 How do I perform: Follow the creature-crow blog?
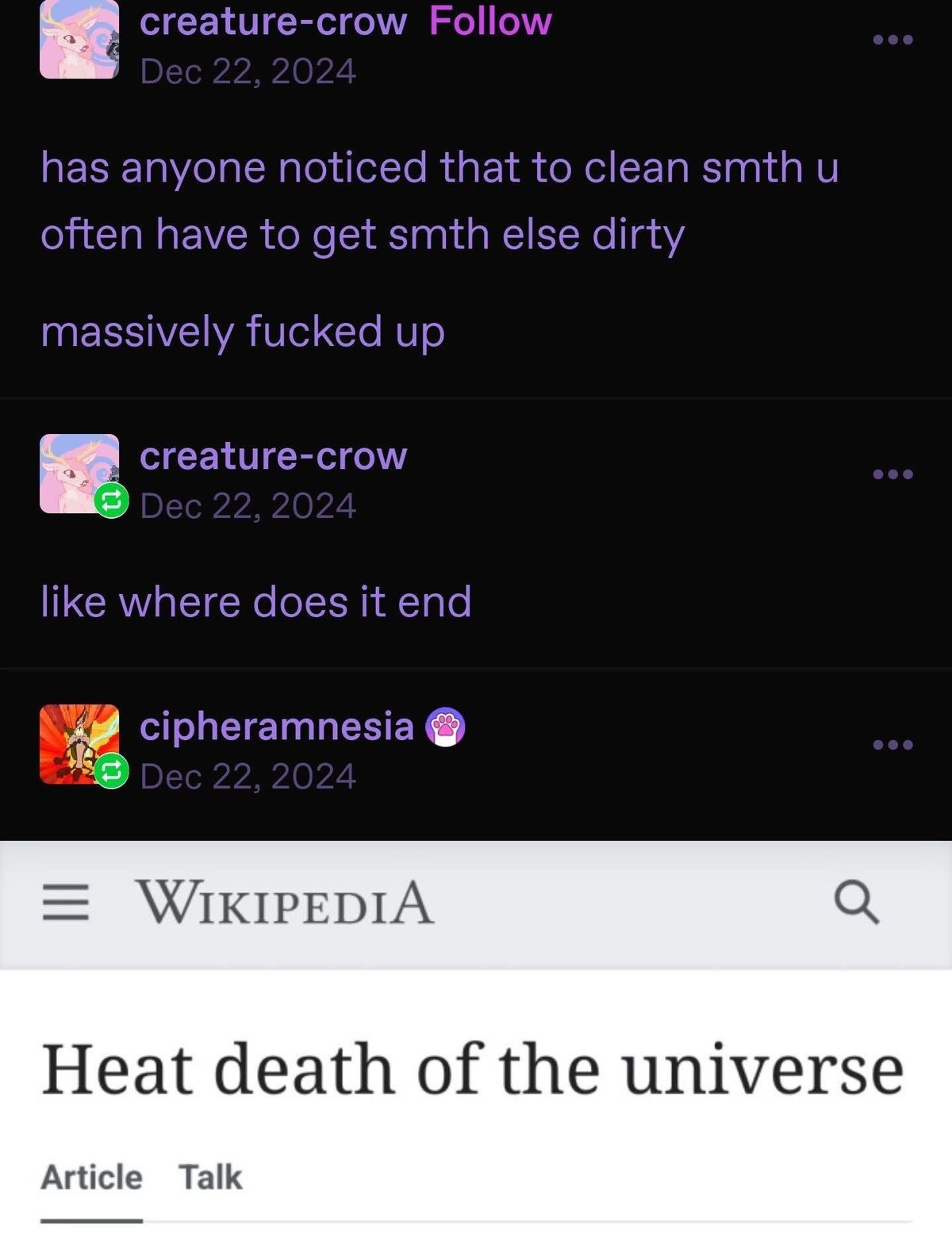489,21
